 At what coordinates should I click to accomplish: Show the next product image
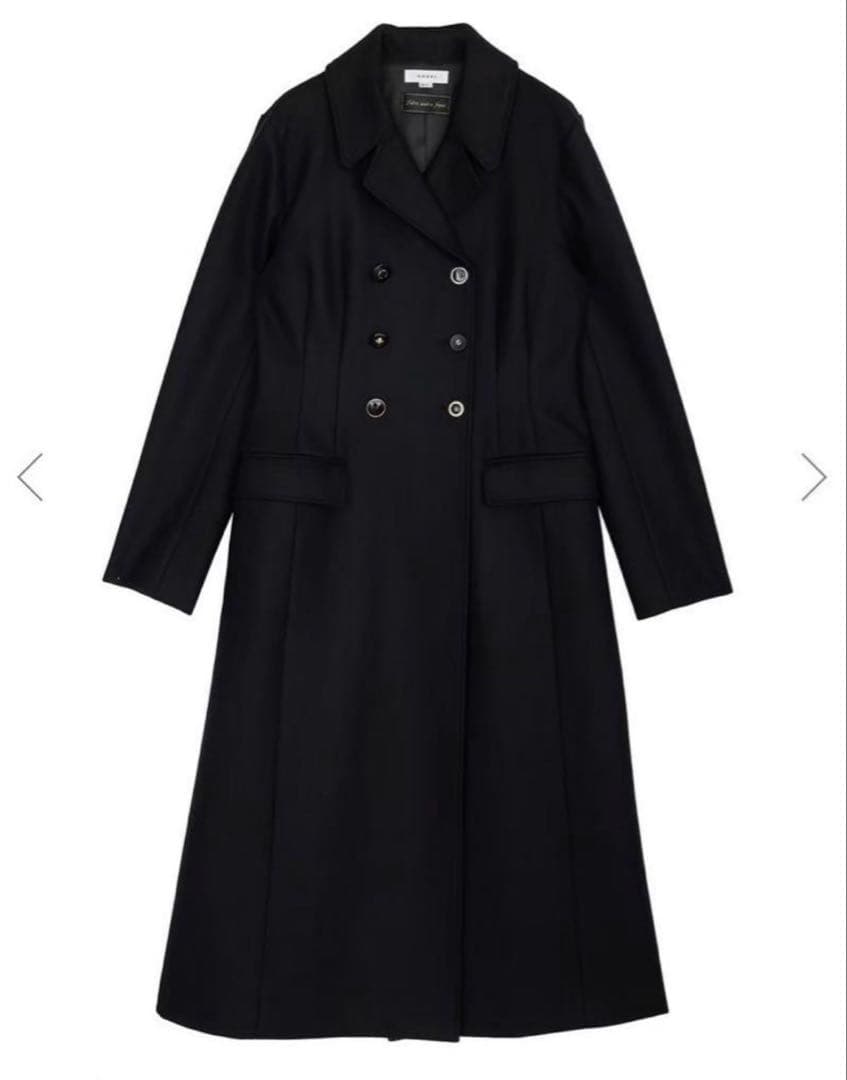tap(814, 477)
